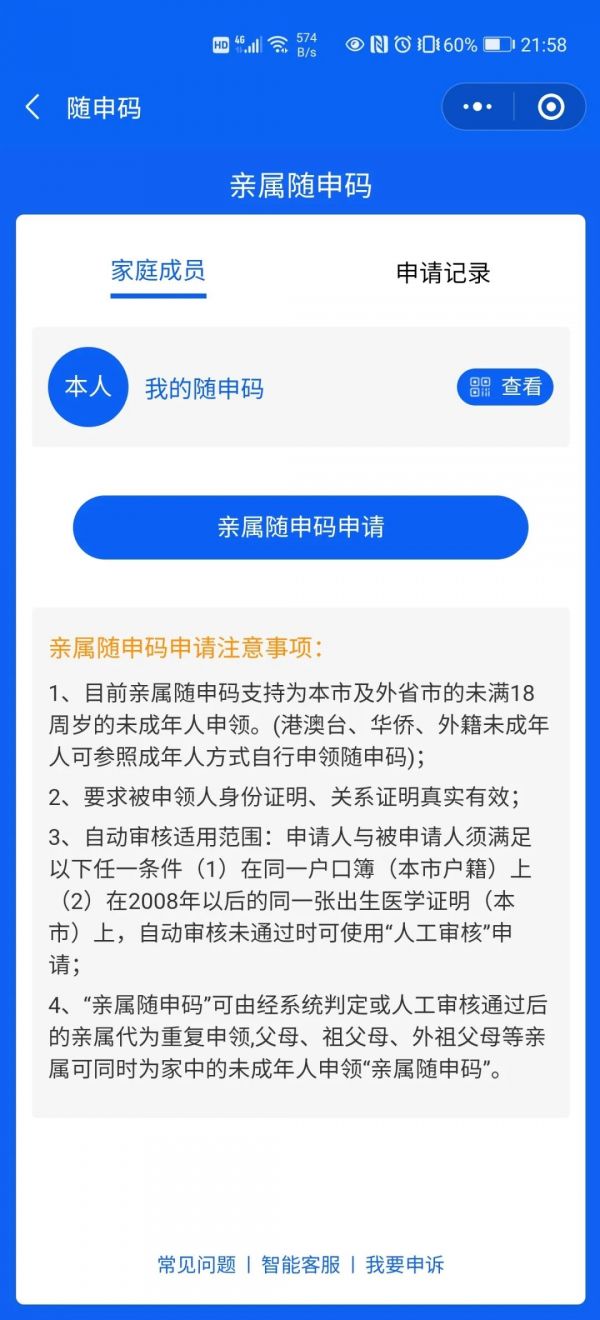Viewport: 600px width, 1320px height.
Task: Switch to the 申请记录 tab
Action: pos(443,273)
